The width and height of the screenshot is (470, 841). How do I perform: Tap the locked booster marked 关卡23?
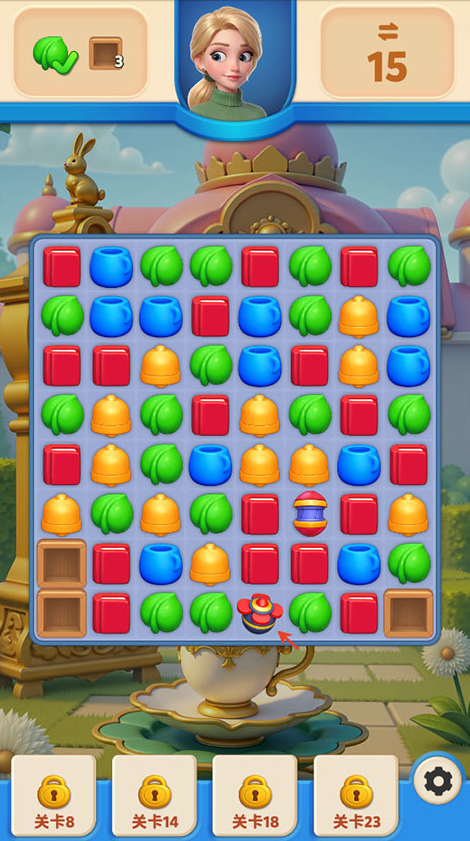(x=356, y=796)
